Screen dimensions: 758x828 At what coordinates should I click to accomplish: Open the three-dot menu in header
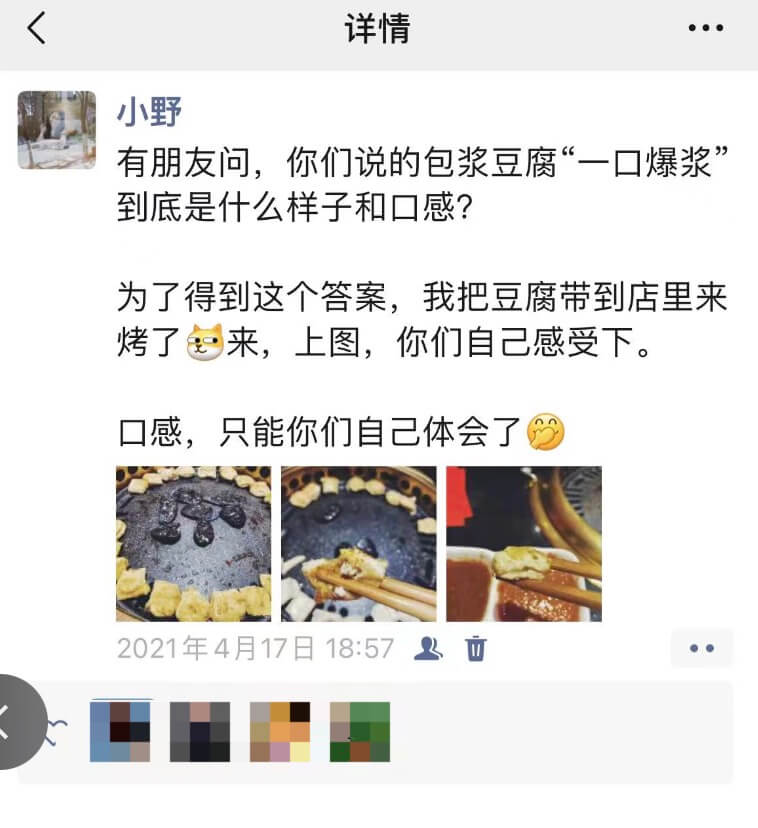[x=705, y=29]
